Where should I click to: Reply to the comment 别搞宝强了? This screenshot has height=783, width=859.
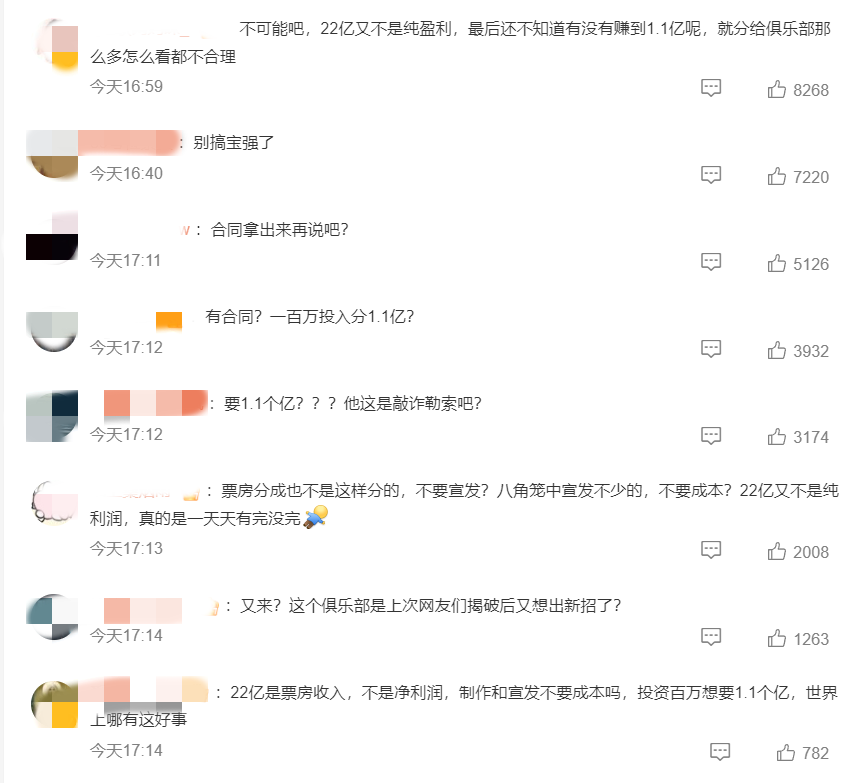[711, 175]
